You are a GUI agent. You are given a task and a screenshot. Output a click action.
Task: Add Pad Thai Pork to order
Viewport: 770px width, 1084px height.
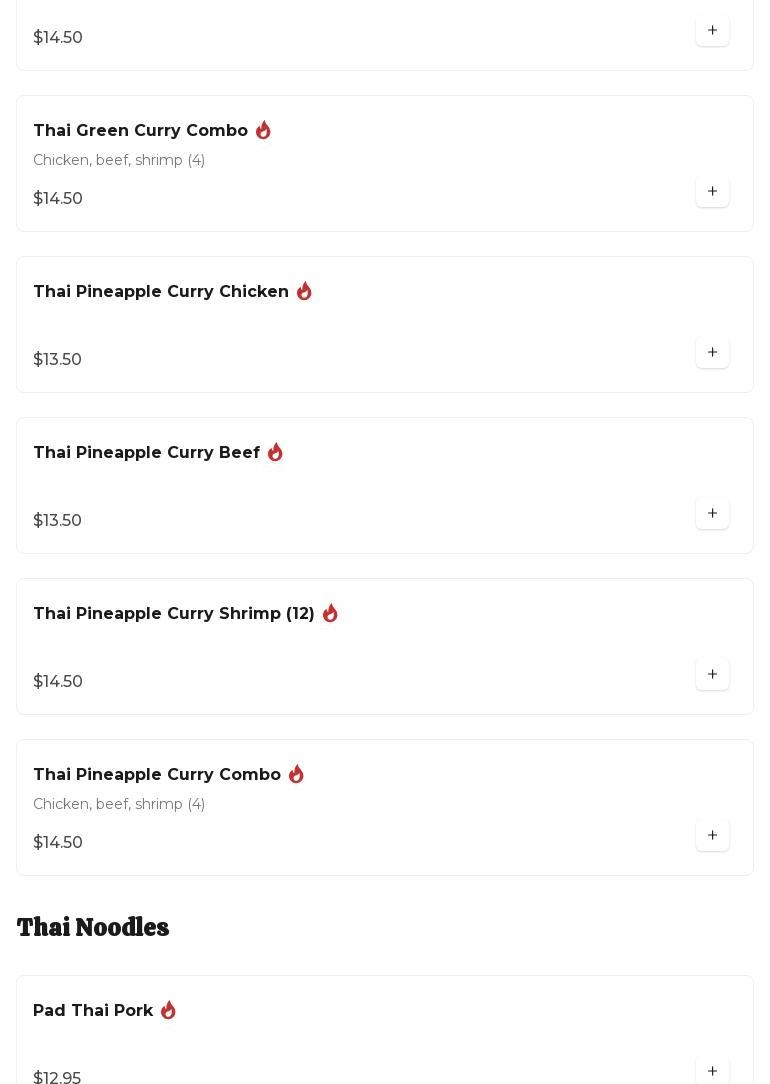(x=712, y=1071)
